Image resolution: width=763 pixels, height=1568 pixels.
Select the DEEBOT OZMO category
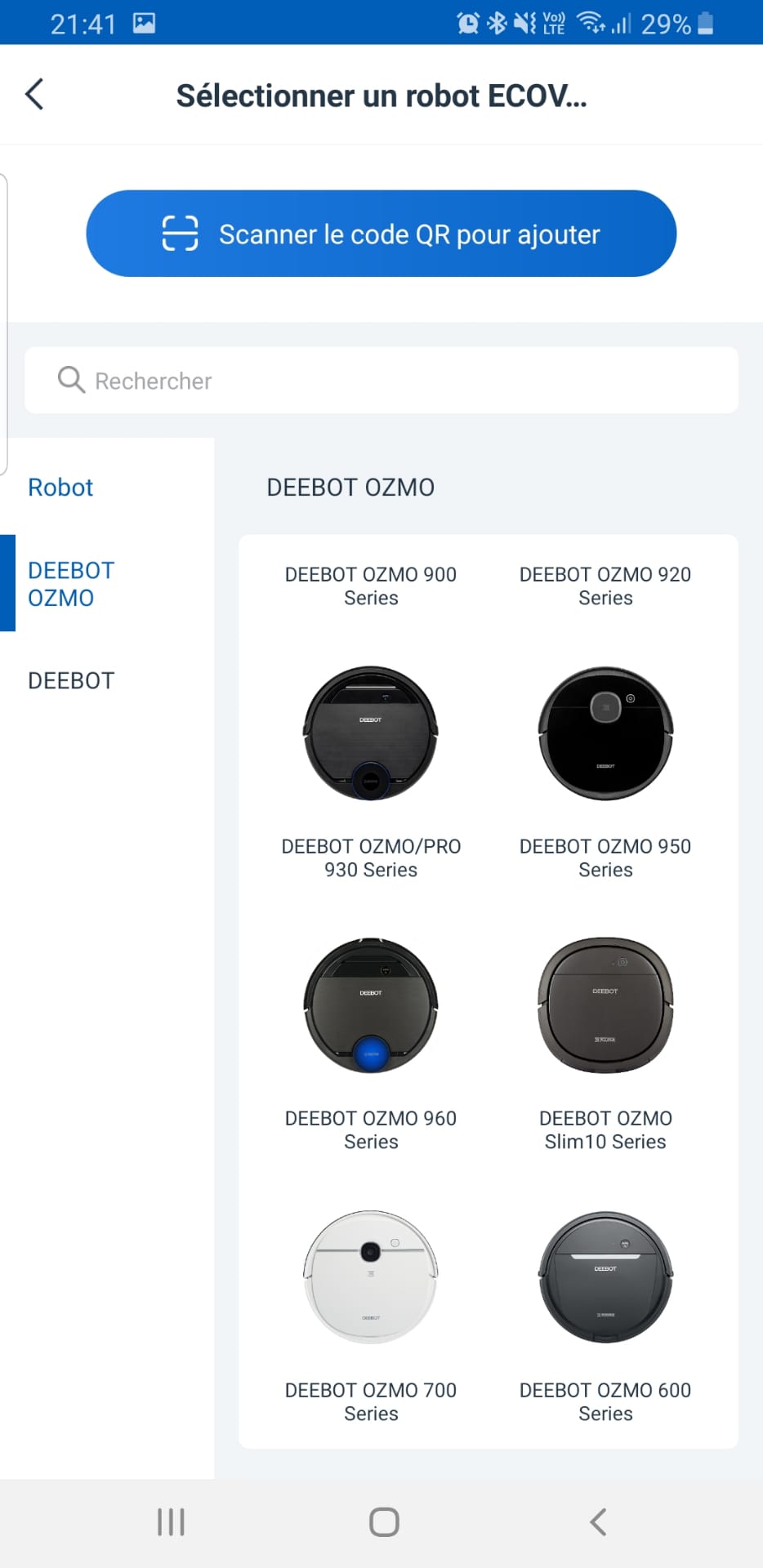pos(72,584)
